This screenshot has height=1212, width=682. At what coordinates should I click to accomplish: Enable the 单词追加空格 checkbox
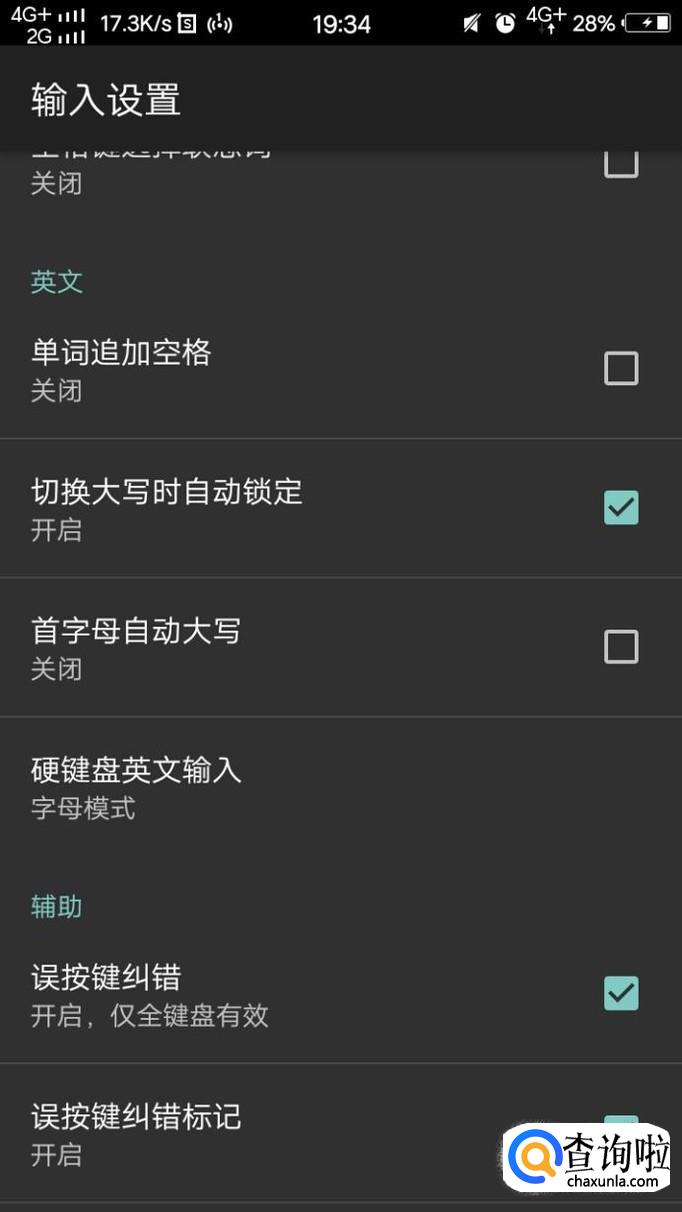tap(621, 369)
